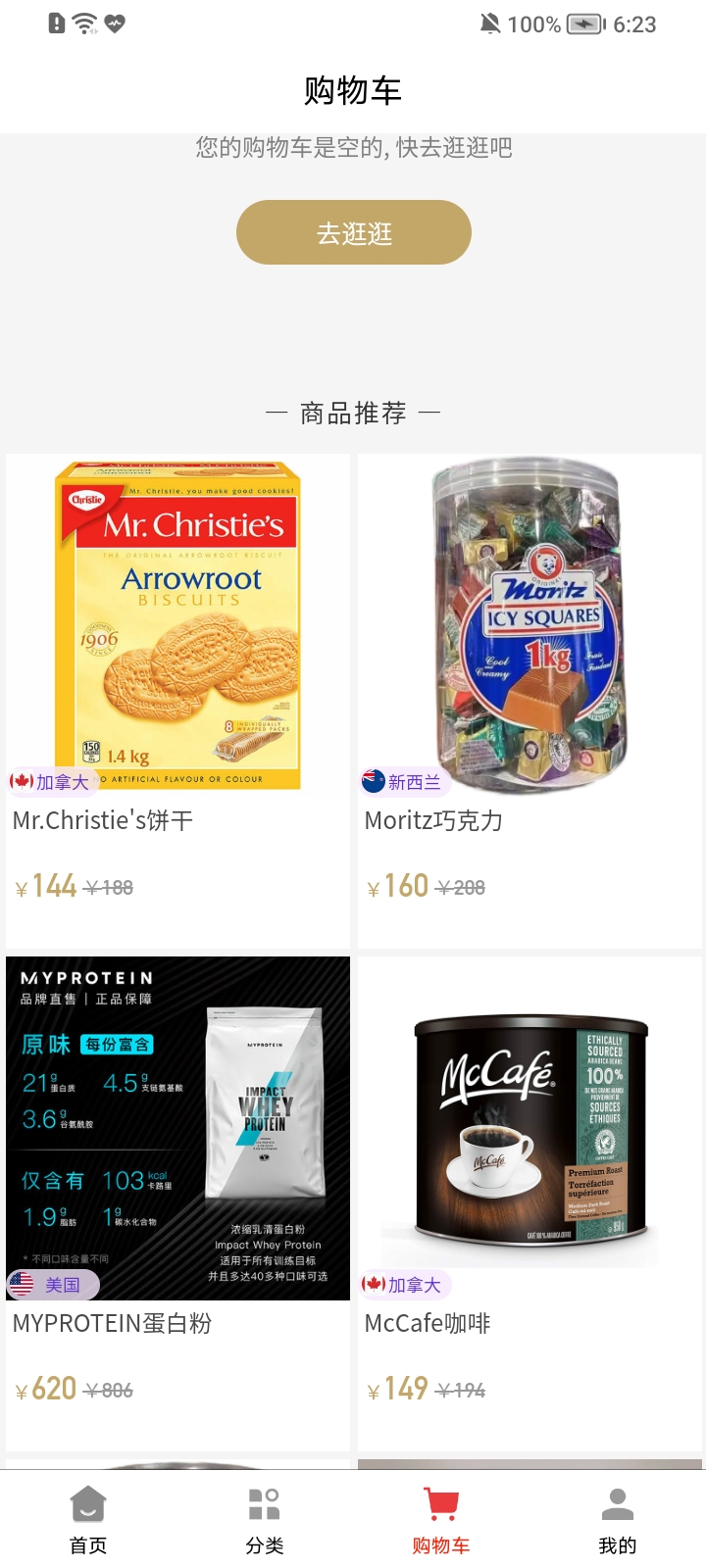Viewport: 706px width, 1568px height.
Task: Open the Mr.Christie's饼干 product card
Action: 177,700
